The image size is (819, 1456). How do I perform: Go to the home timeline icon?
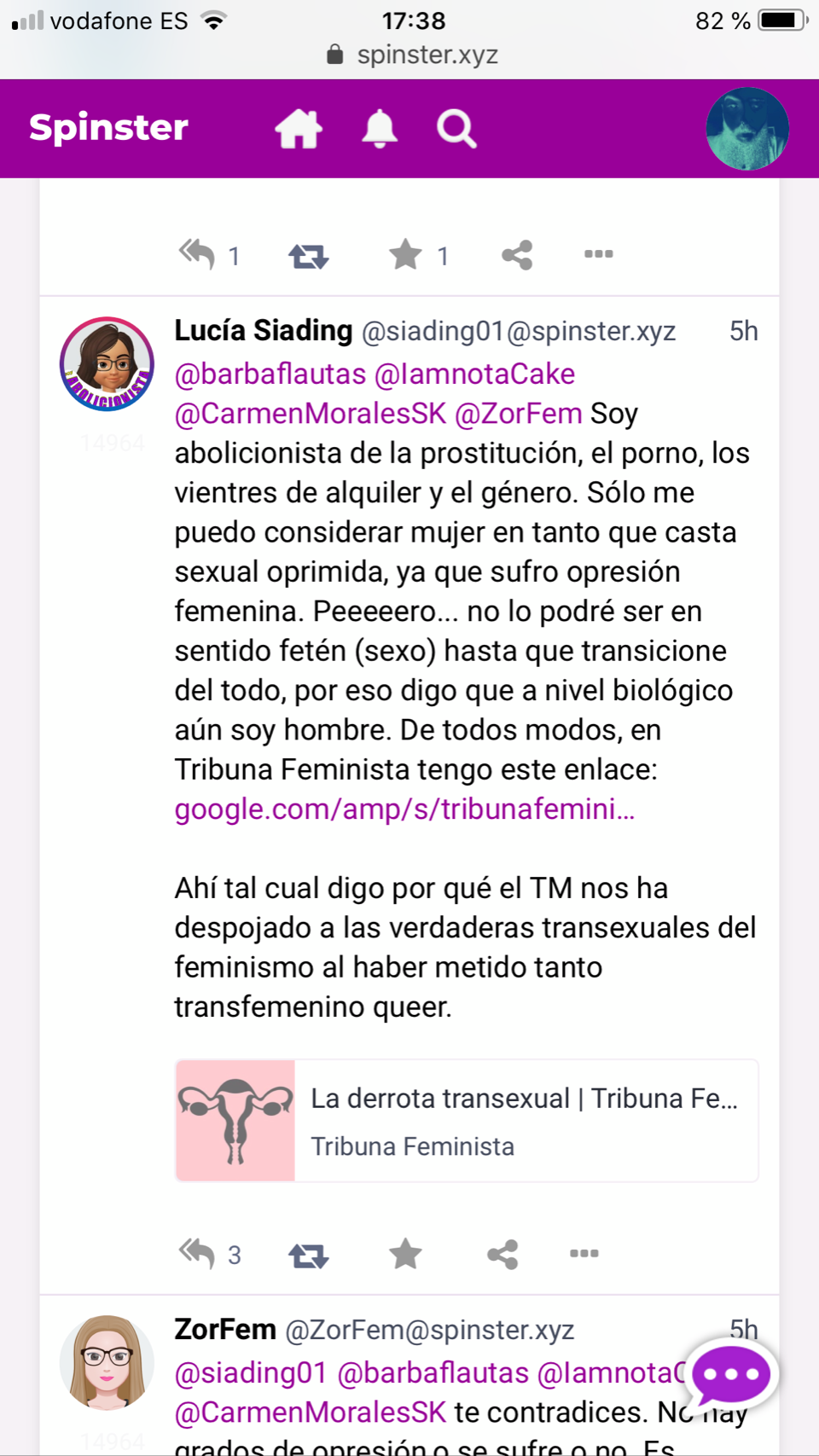pyautogui.click(x=299, y=130)
